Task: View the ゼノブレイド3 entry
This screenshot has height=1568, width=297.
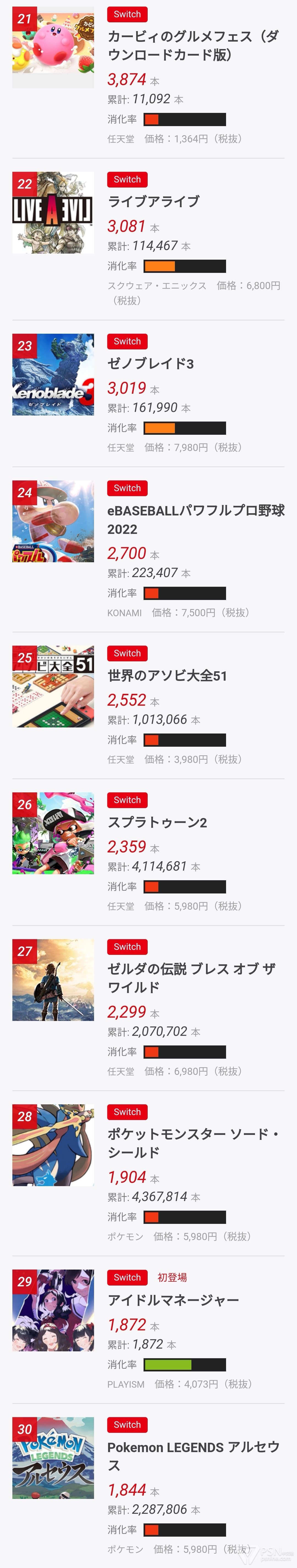Action: 150,363
